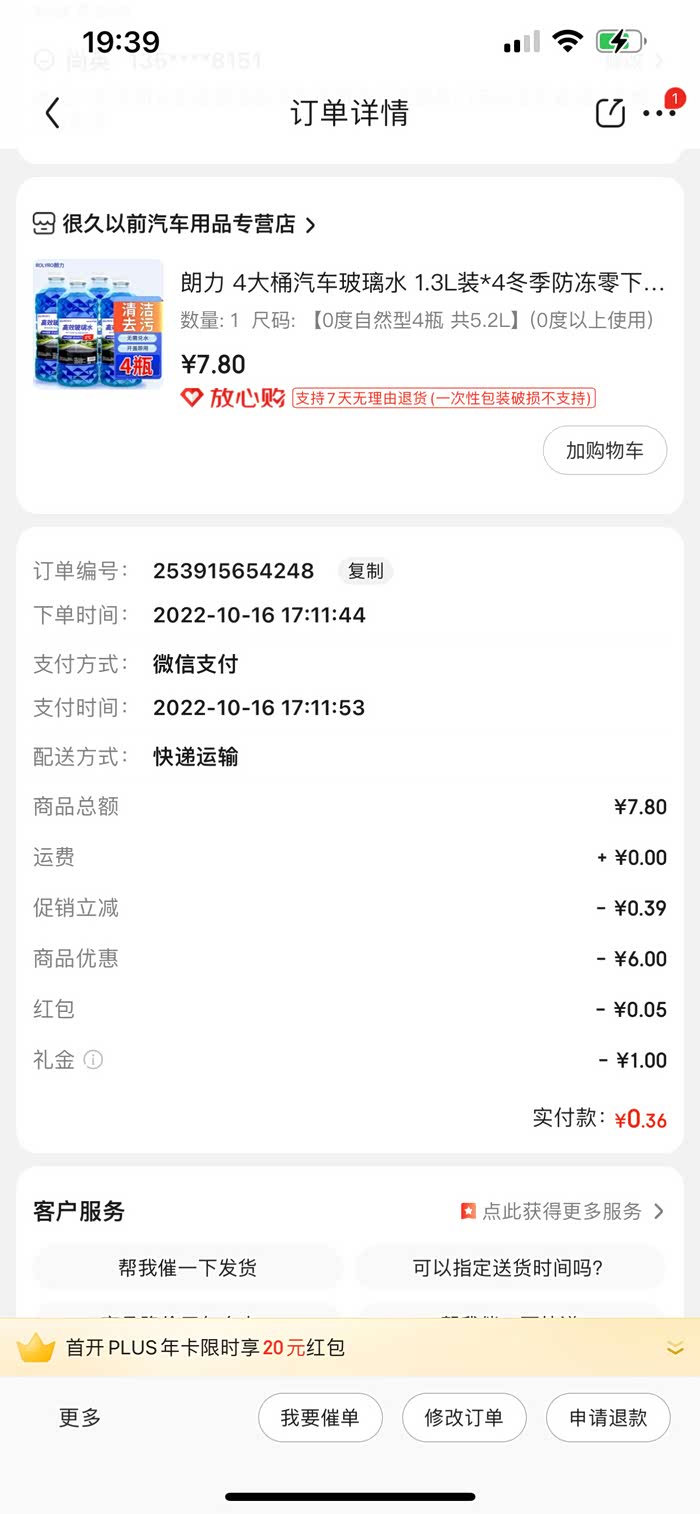Image resolution: width=700 pixels, height=1514 pixels.
Task: Ask 可以指定送货时间吗?
Action: [508, 1268]
